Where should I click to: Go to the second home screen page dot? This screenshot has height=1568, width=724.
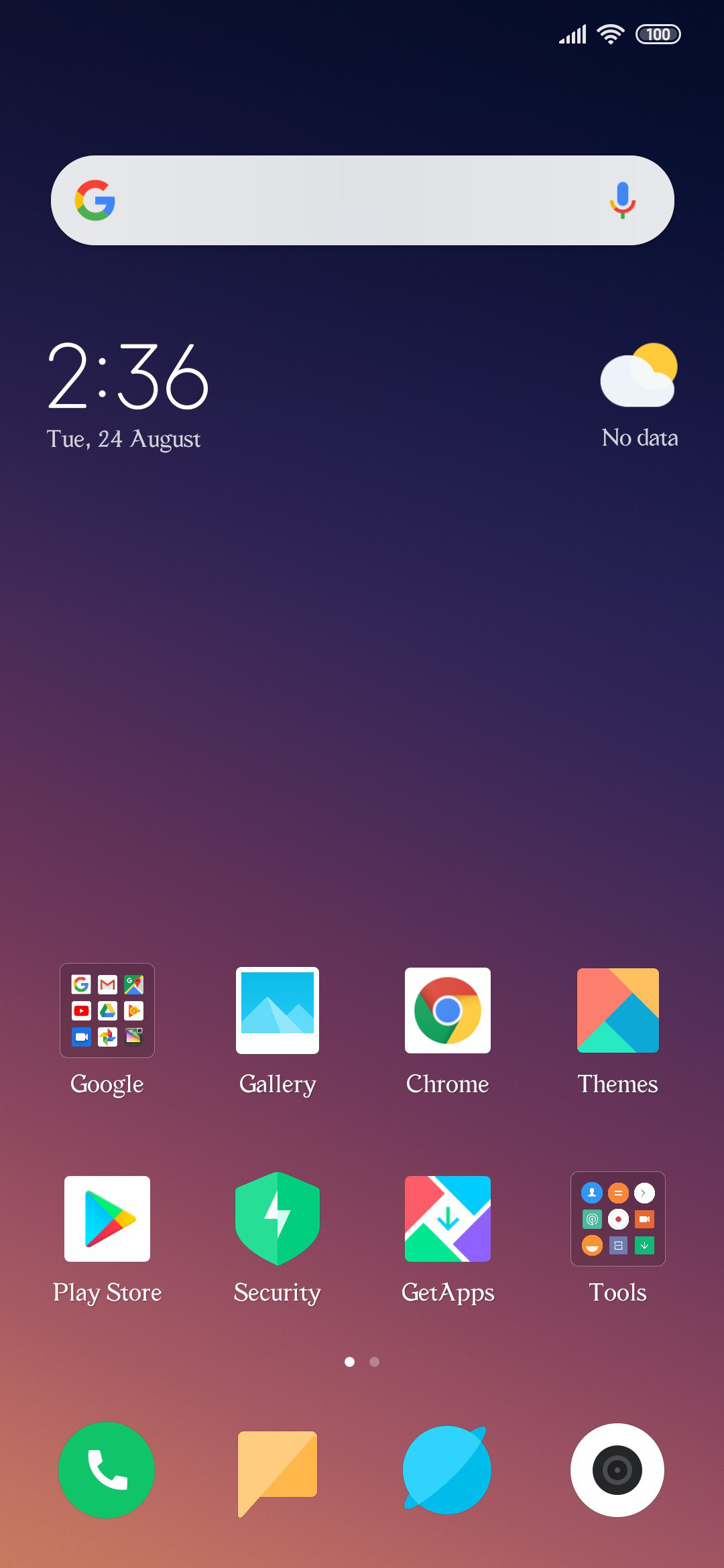click(375, 1362)
